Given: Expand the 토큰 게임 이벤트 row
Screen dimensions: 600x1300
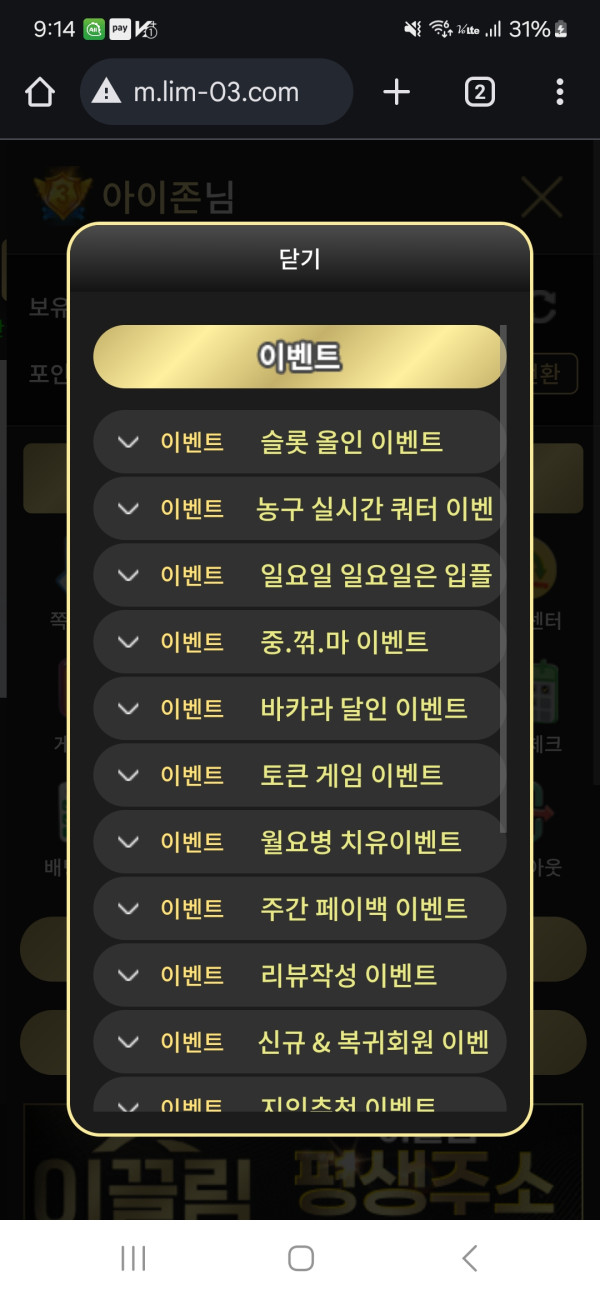Looking at the screenshot, I should tap(299, 775).
